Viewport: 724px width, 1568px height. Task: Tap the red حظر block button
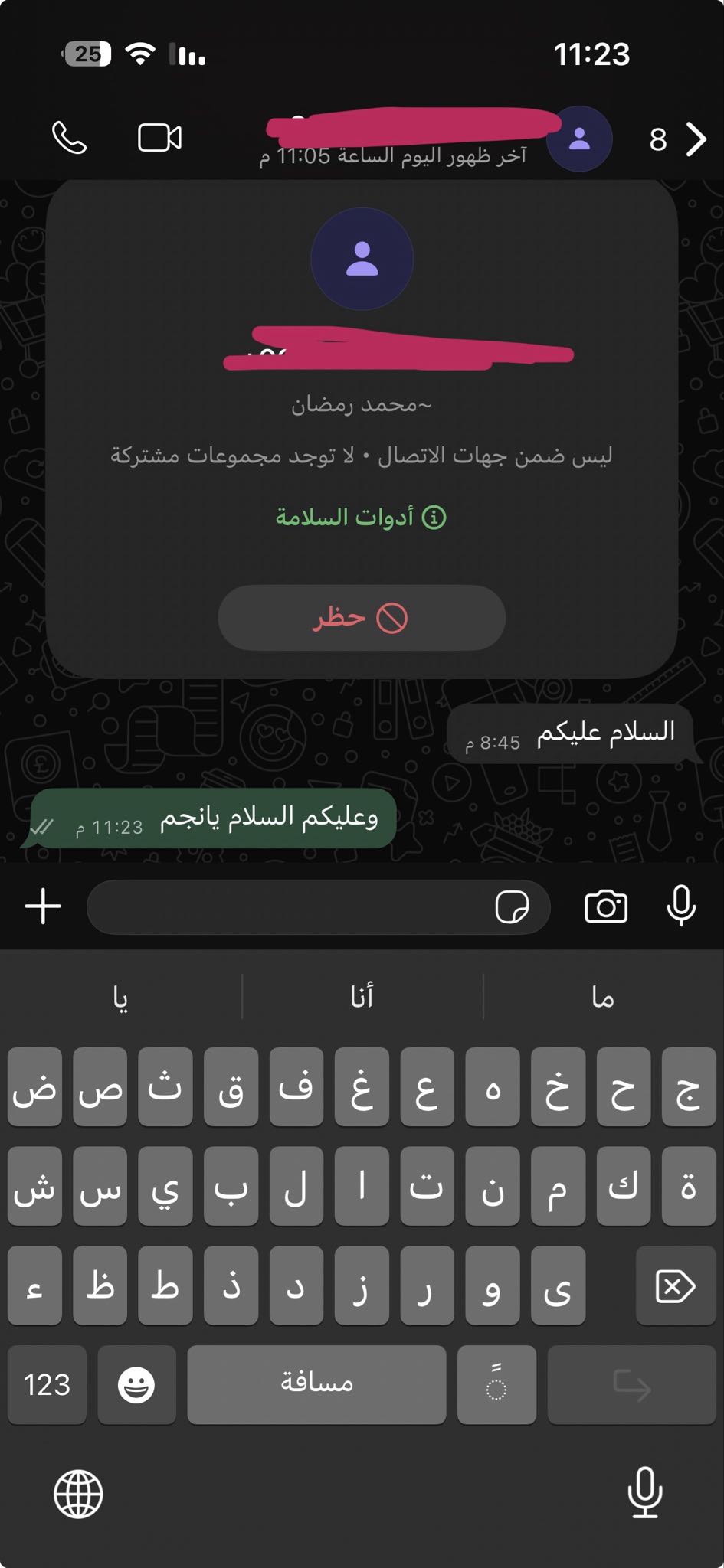tap(362, 618)
